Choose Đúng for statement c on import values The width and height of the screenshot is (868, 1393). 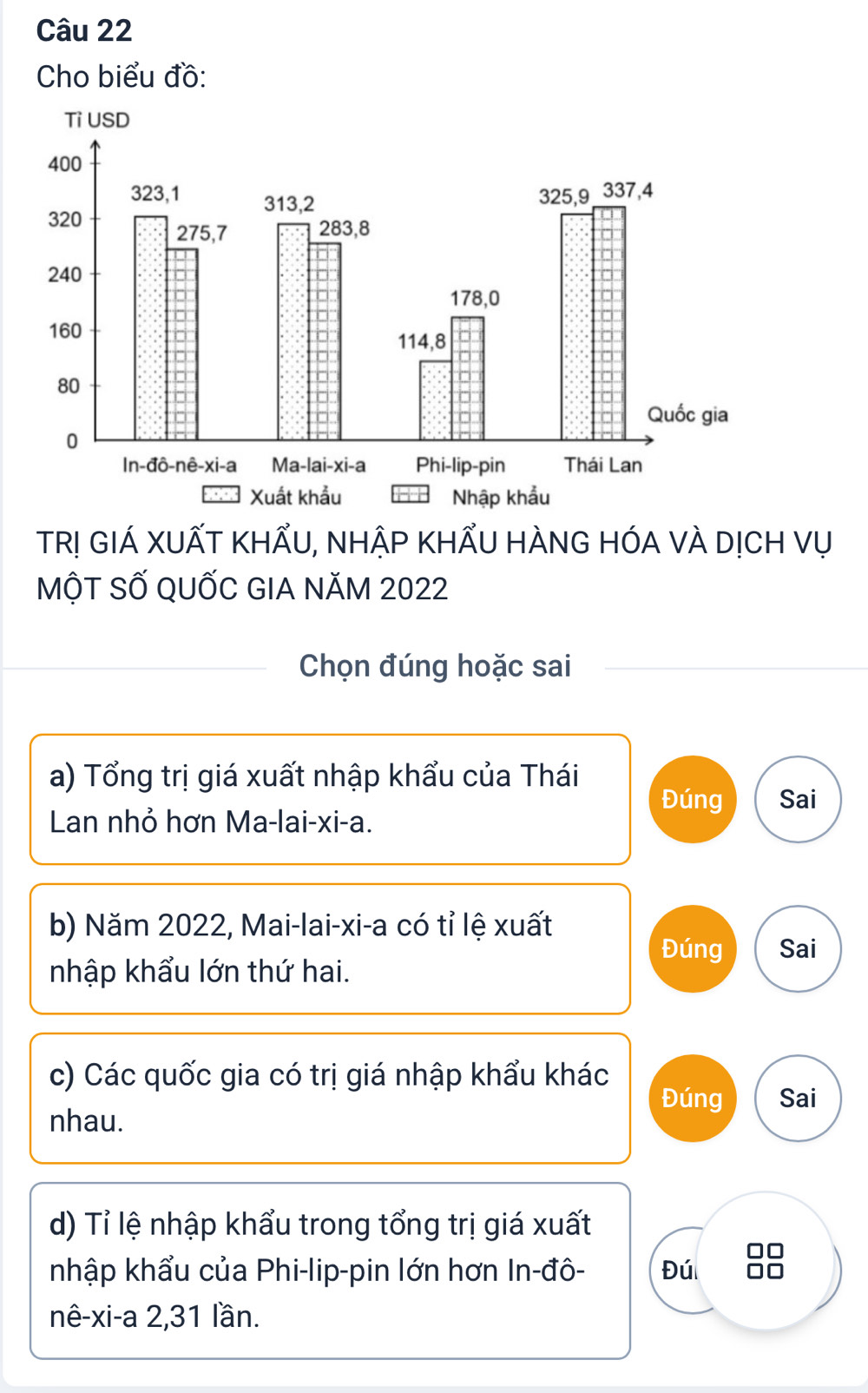coord(692,1098)
